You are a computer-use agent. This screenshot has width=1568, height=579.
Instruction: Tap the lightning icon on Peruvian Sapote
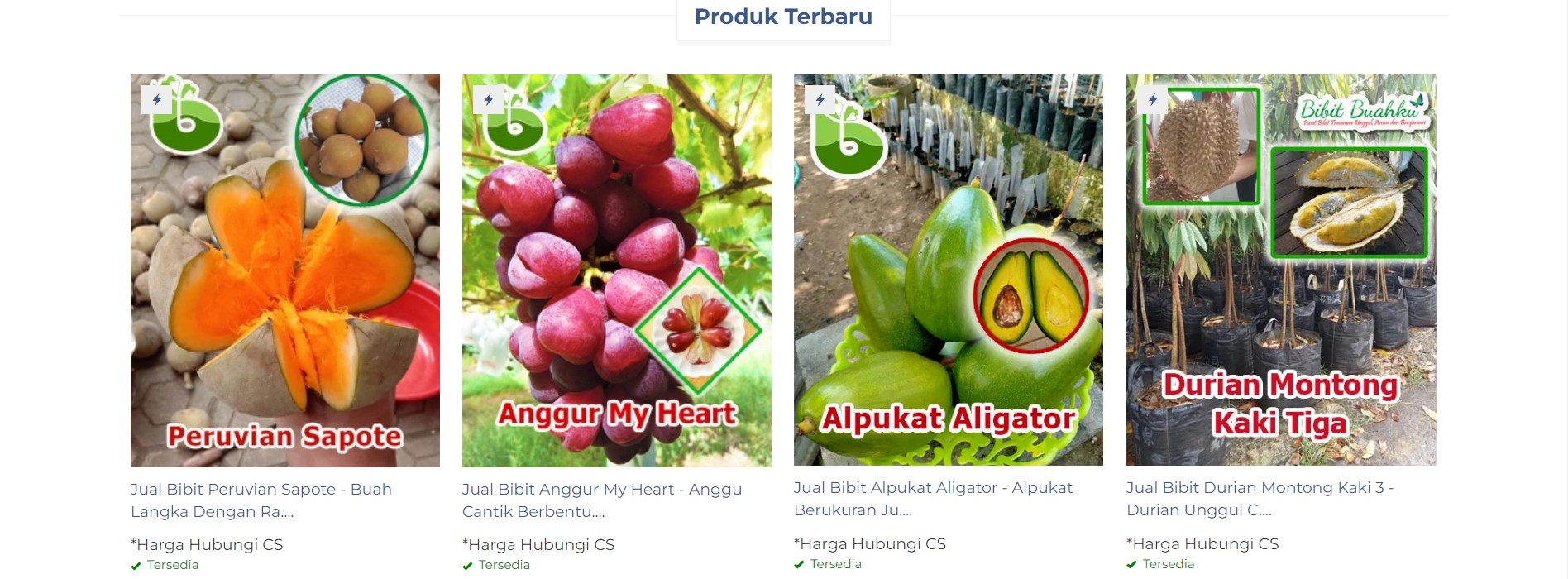pos(156,99)
